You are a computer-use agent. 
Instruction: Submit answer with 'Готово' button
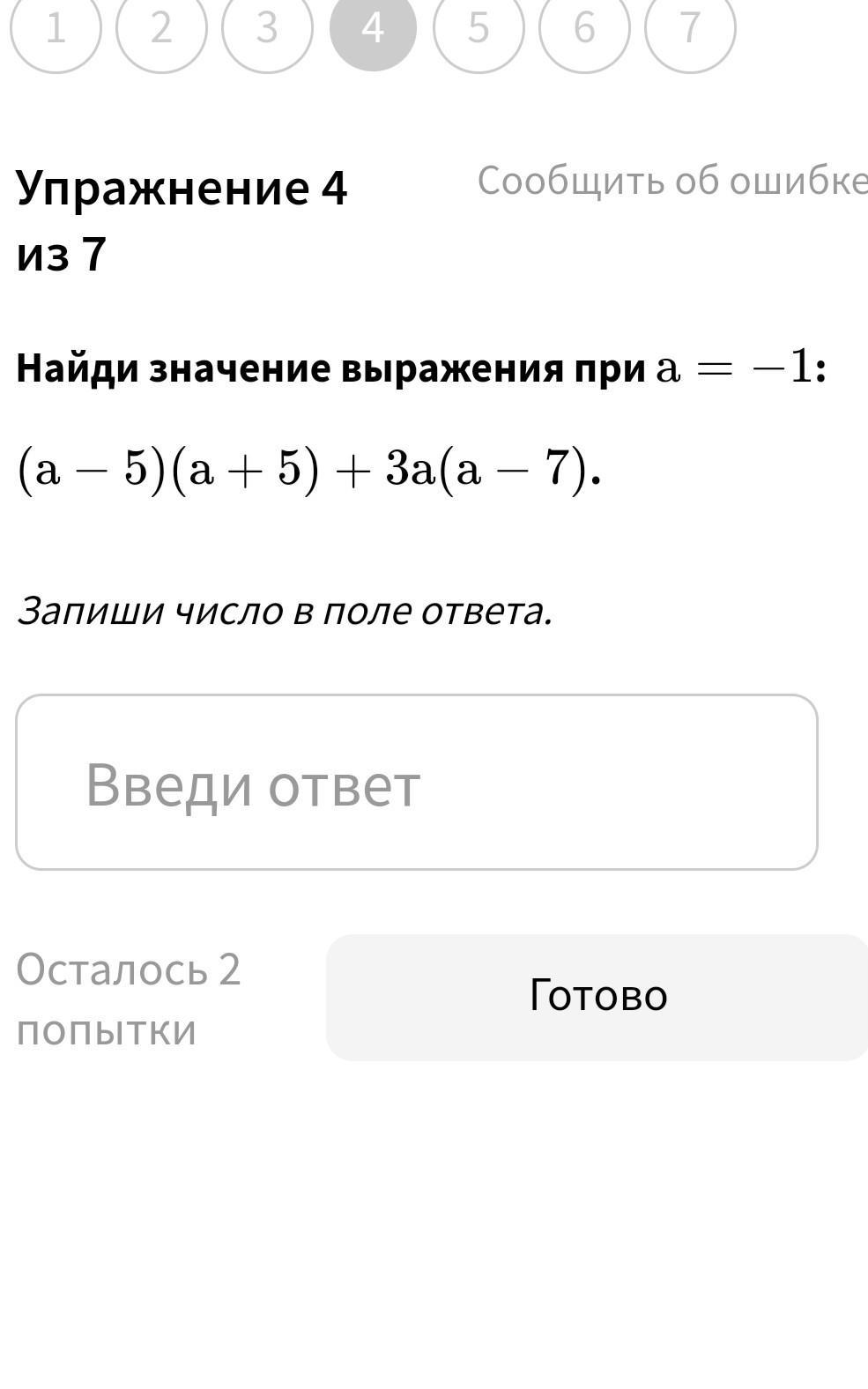pos(597,997)
